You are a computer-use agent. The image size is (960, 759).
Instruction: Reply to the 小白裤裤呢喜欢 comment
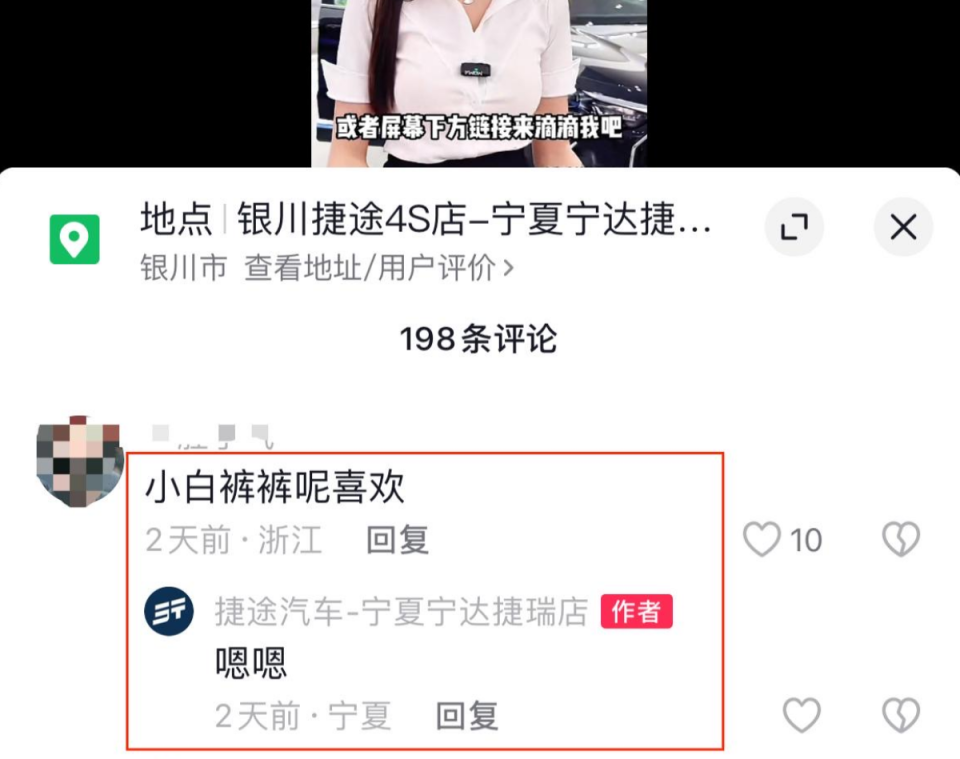point(397,541)
